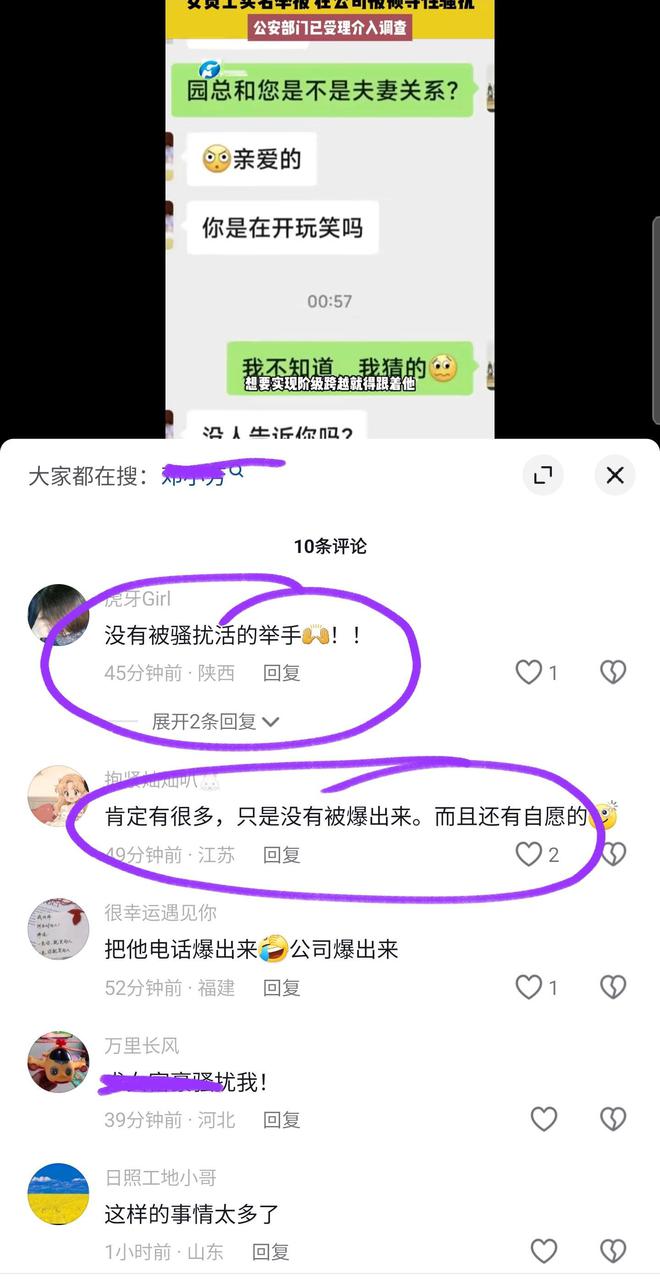Reply to 万里长风's comment

click(281, 1120)
